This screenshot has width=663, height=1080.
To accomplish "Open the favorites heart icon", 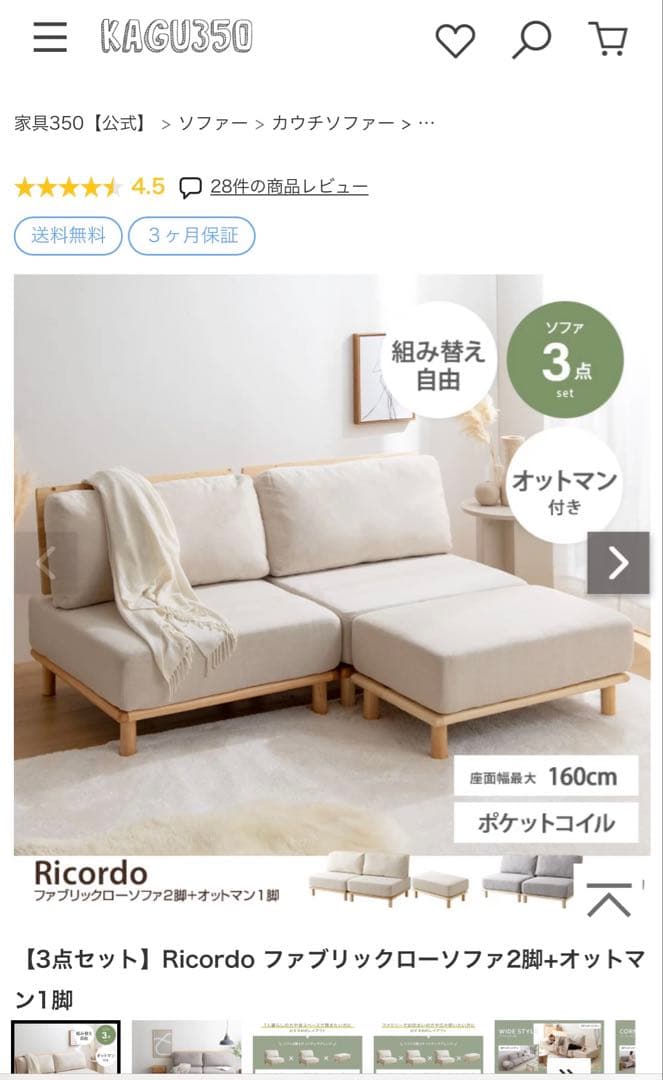I will pyautogui.click(x=455, y=40).
